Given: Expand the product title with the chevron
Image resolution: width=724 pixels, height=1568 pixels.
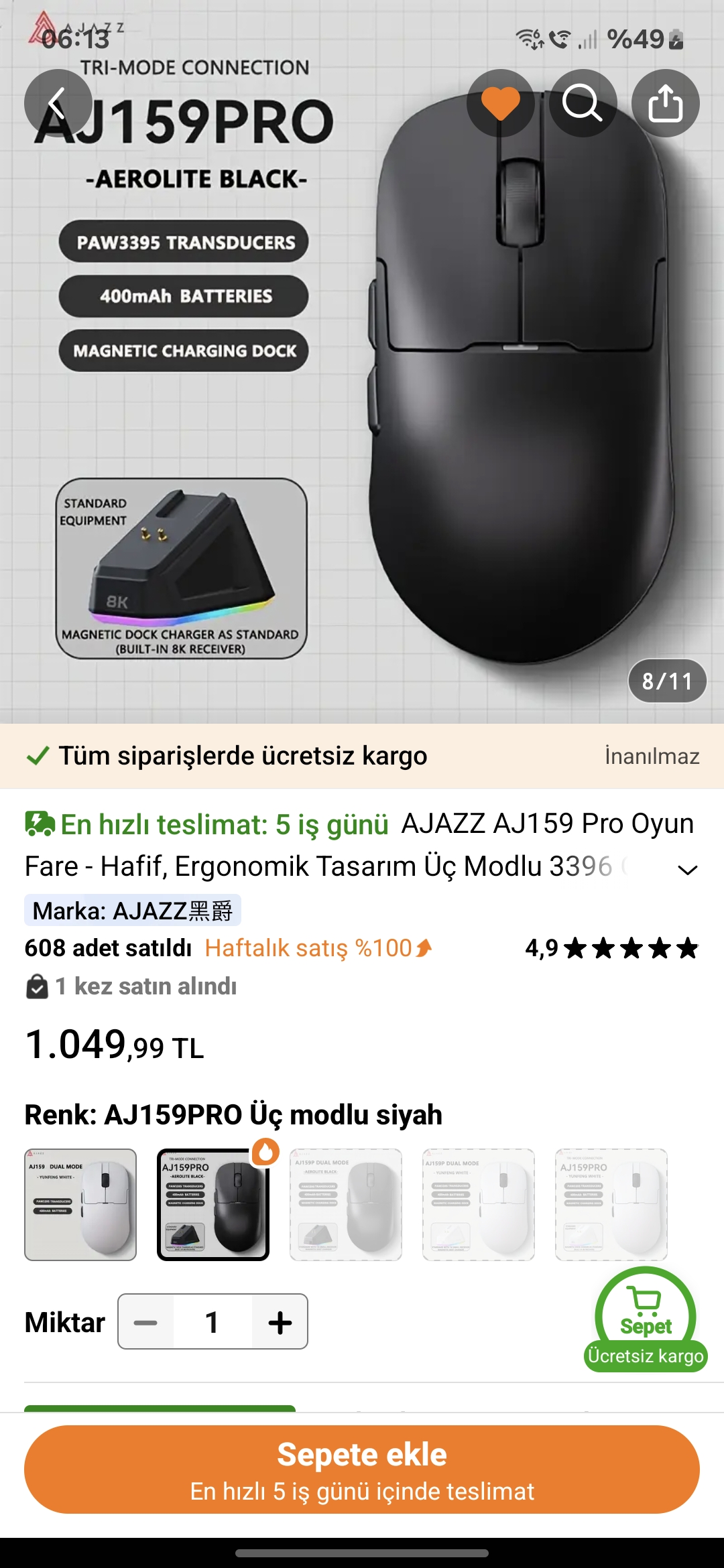Looking at the screenshot, I should pyautogui.click(x=687, y=870).
